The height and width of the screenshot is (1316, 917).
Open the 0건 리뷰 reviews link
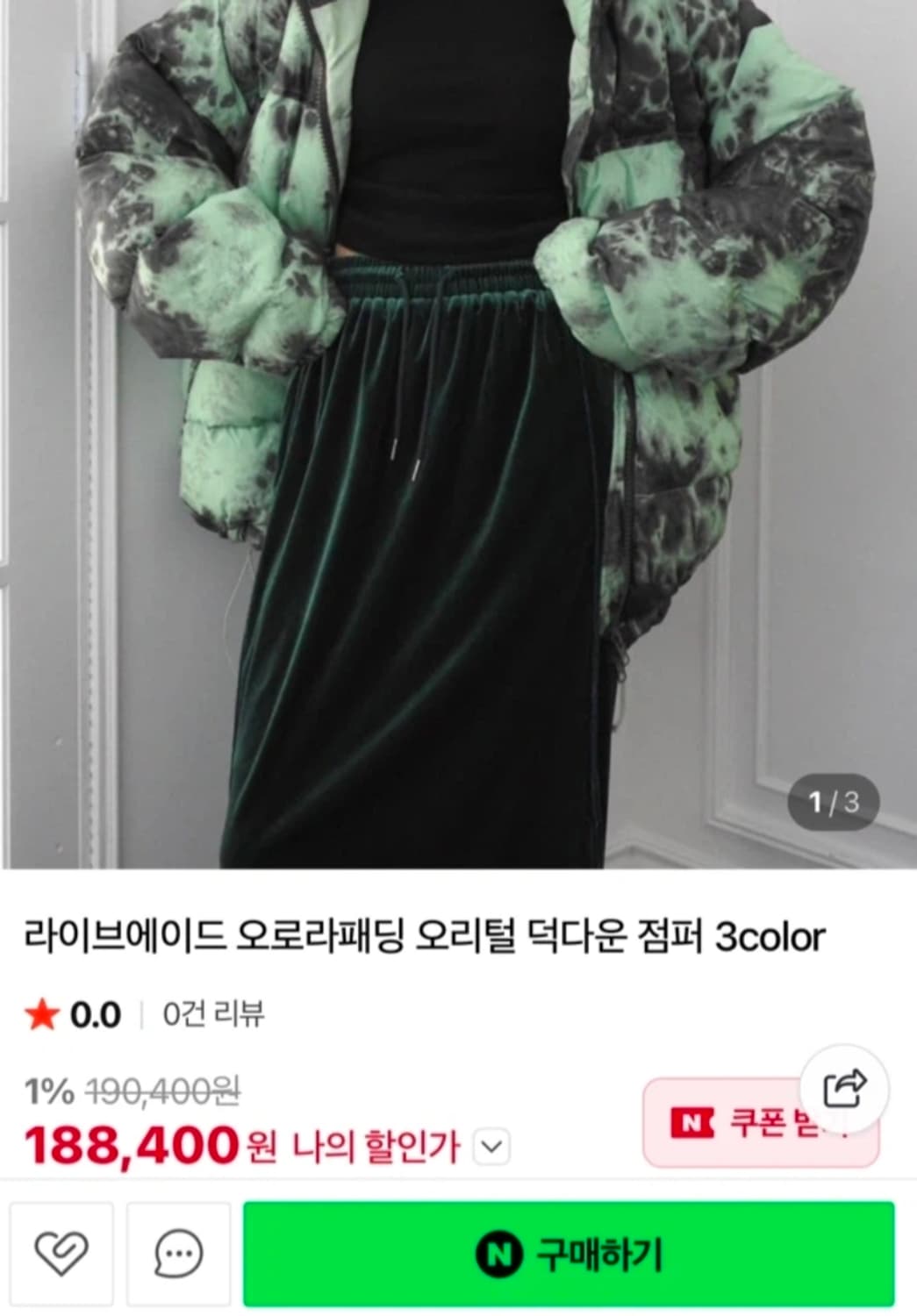tap(211, 1013)
